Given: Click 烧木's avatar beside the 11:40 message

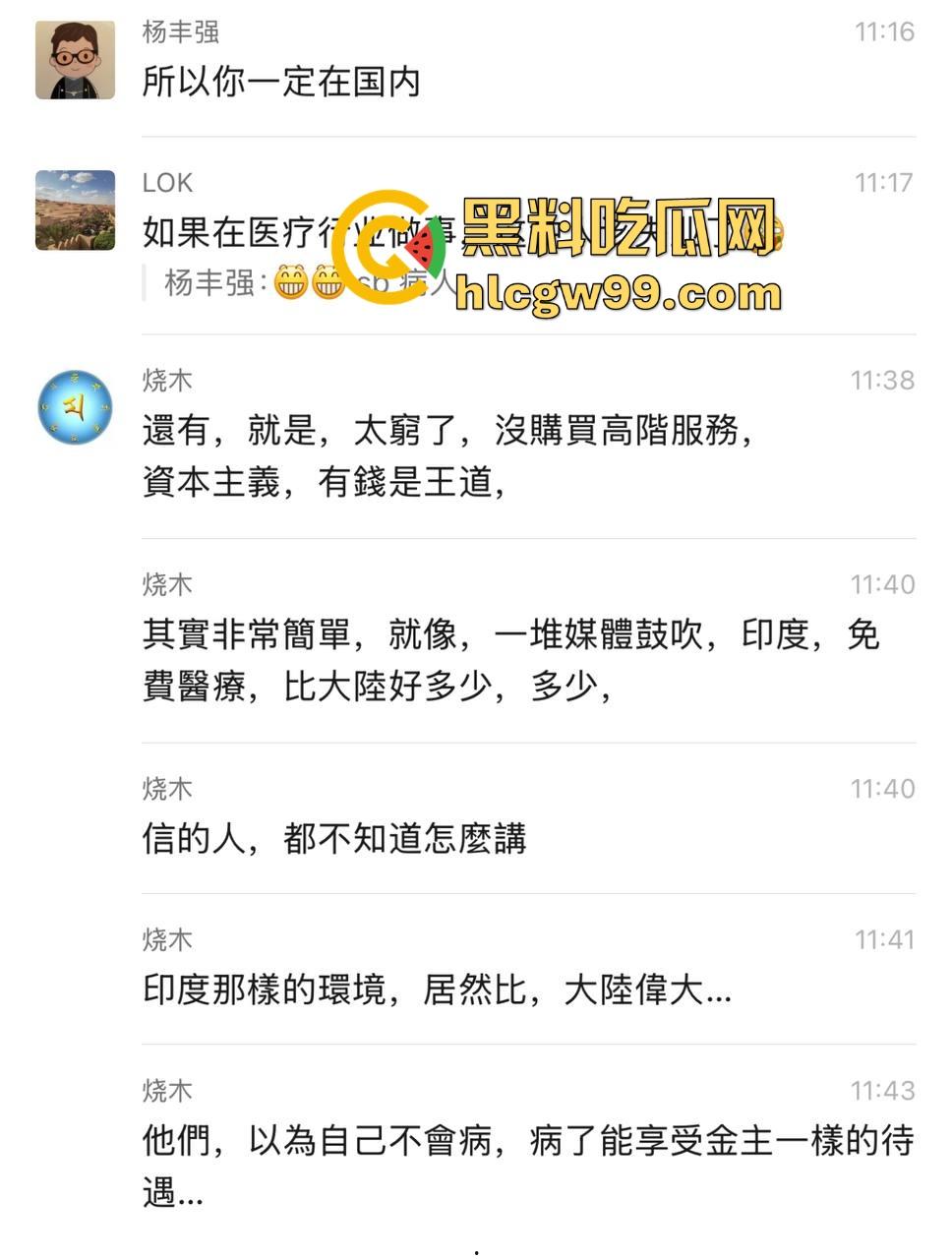Looking at the screenshot, I should [x=74, y=610].
